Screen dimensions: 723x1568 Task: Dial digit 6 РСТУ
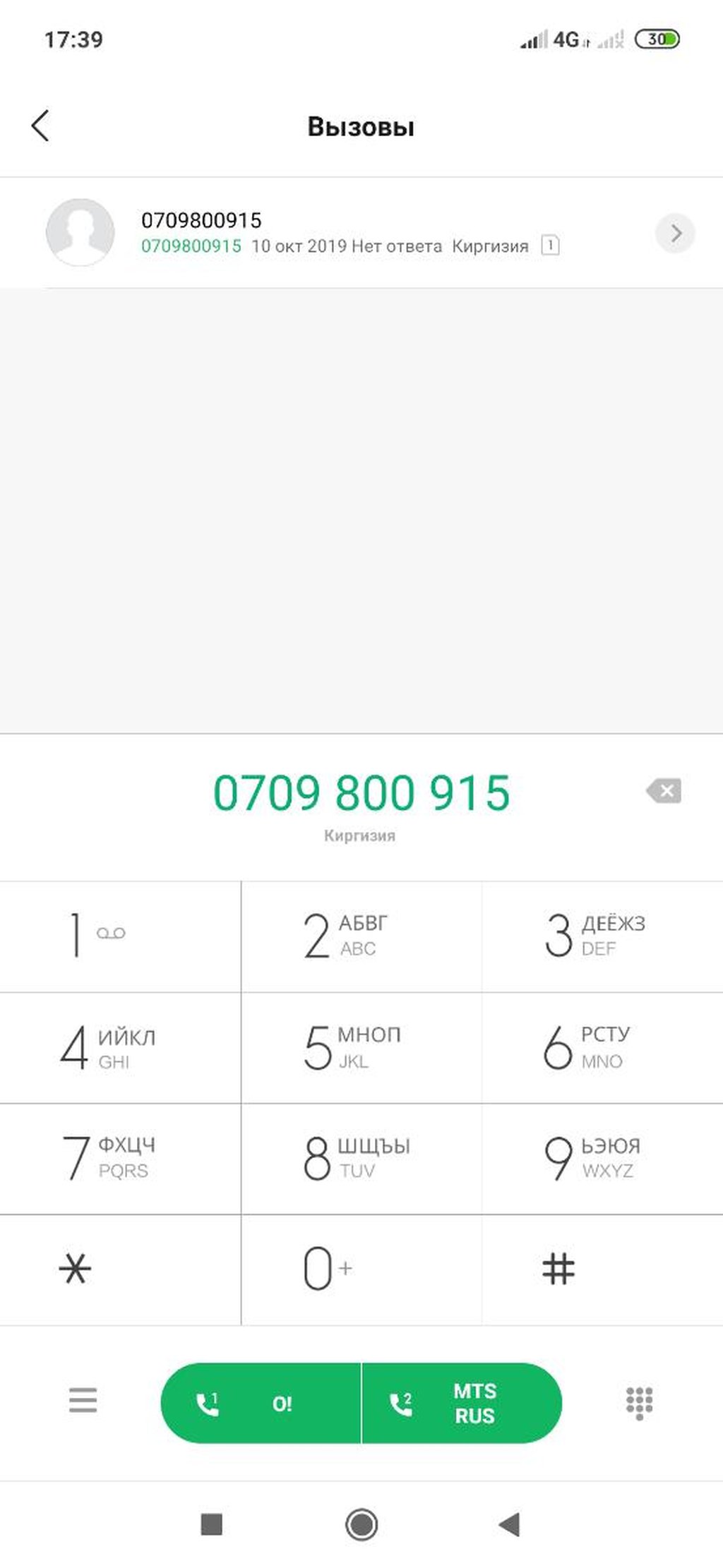[602, 1047]
